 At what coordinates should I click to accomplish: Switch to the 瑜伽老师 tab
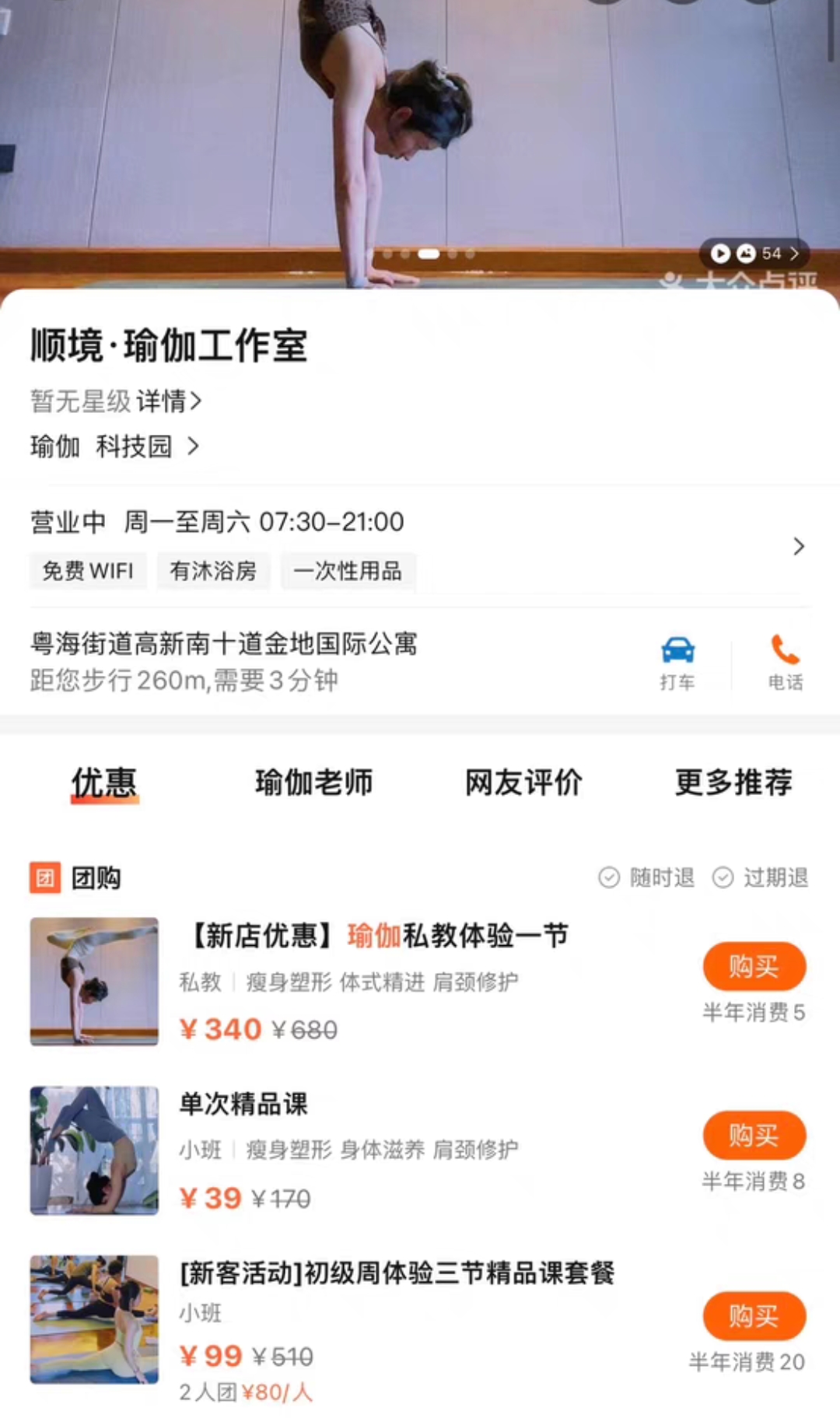coord(316,783)
